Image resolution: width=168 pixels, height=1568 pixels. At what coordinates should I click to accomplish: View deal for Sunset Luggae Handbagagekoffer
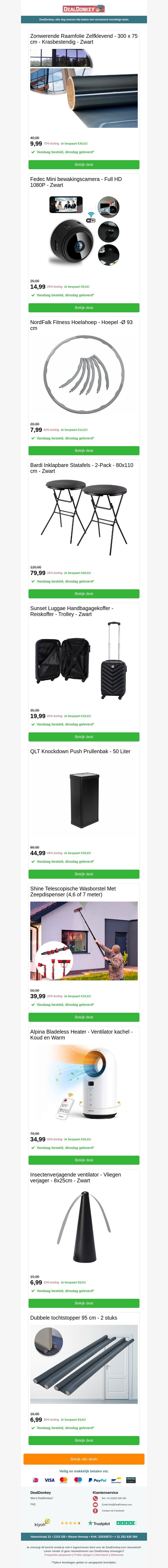pos(84,737)
